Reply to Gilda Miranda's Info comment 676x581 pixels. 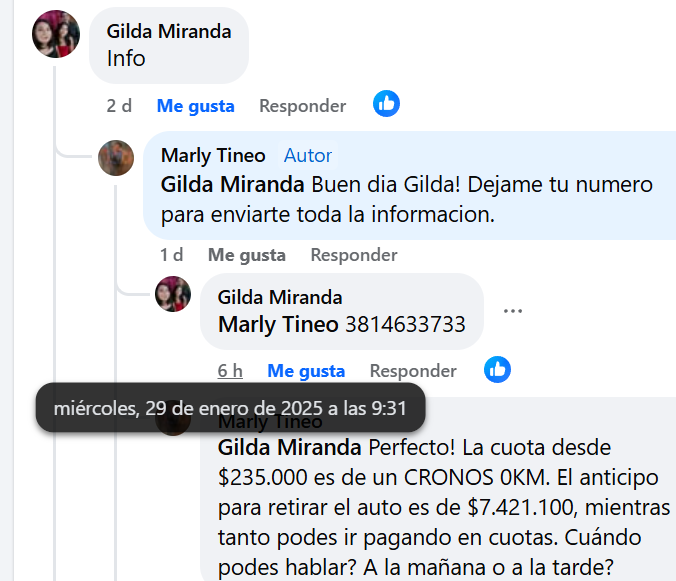(x=302, y=106)
